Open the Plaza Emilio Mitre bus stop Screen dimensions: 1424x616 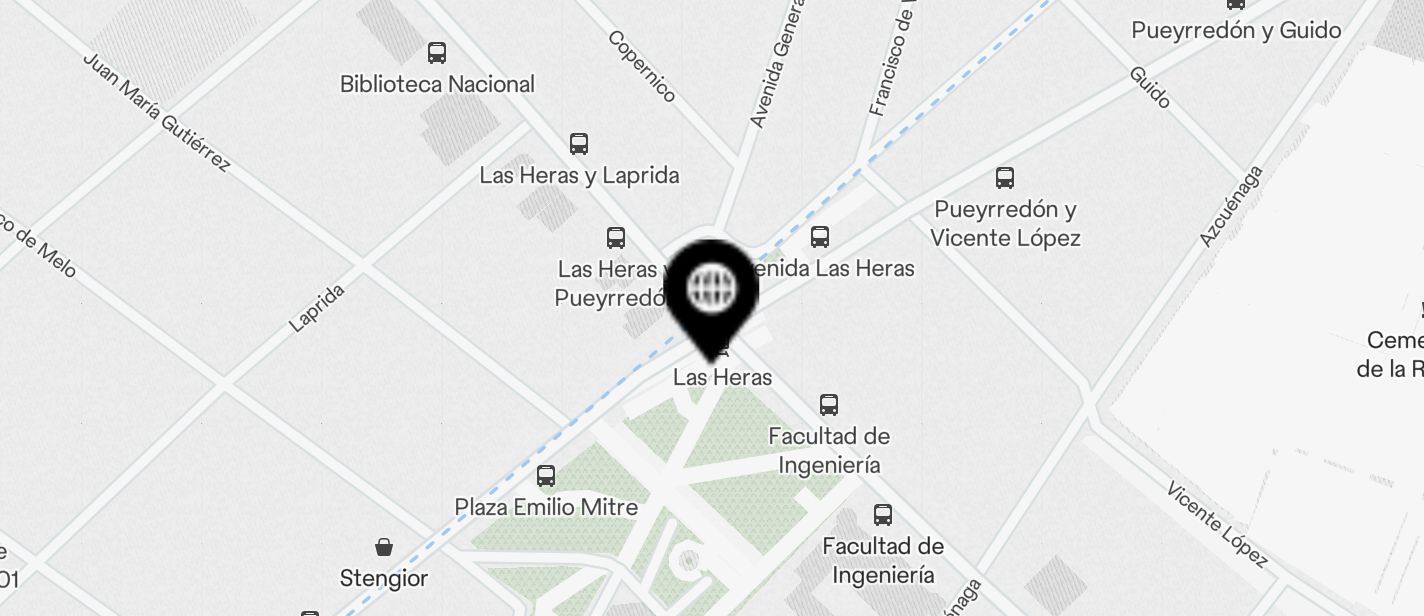tap(546, 477)
